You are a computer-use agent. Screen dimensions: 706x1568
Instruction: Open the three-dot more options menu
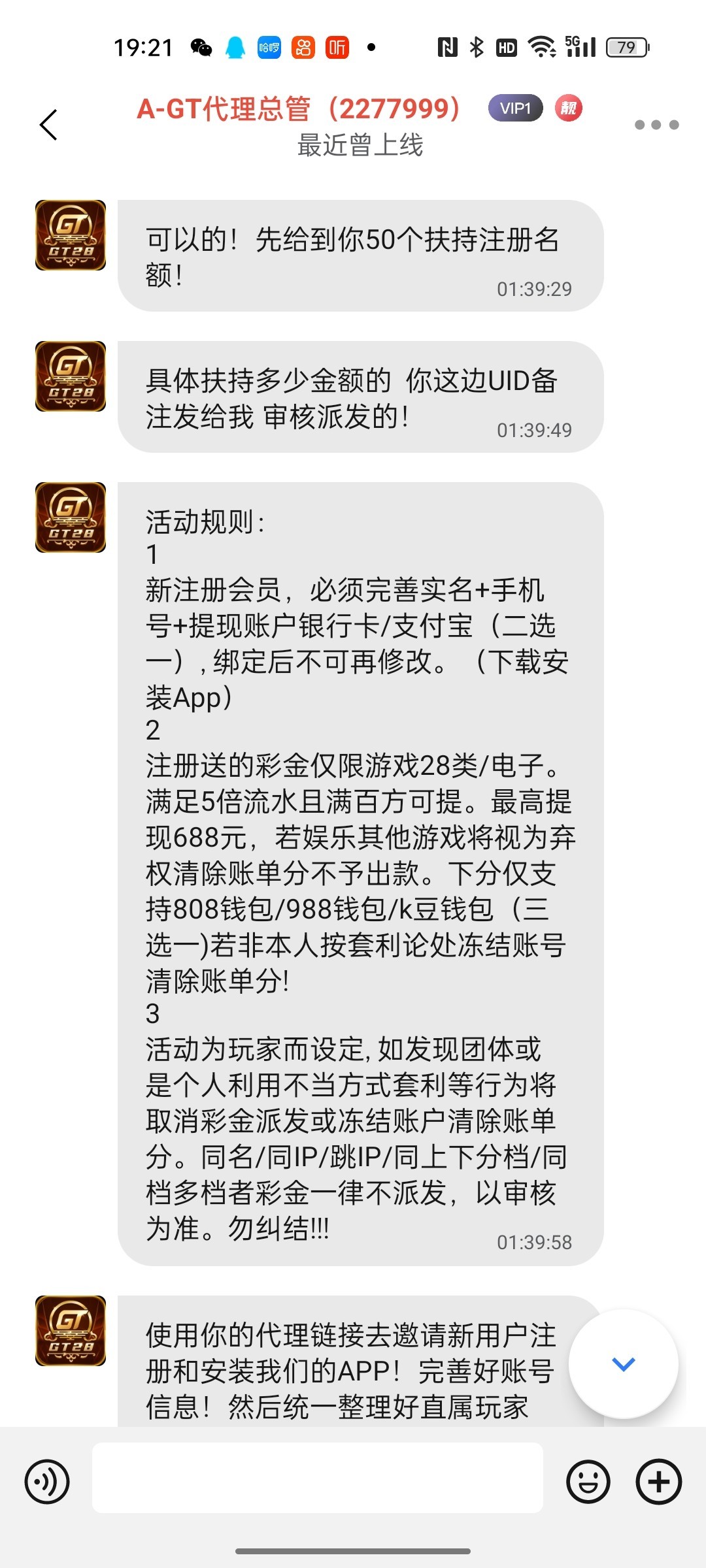[x=656, y=125]
